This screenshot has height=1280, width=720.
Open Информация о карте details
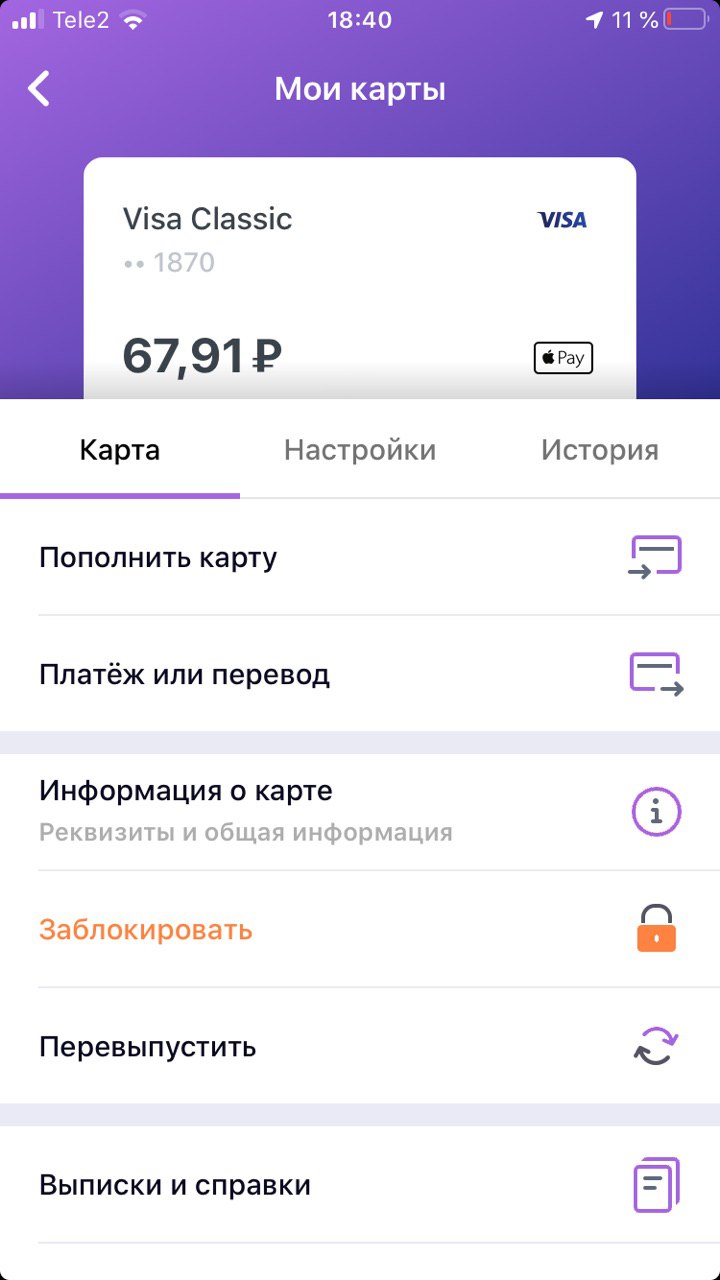tap(360, 811)
